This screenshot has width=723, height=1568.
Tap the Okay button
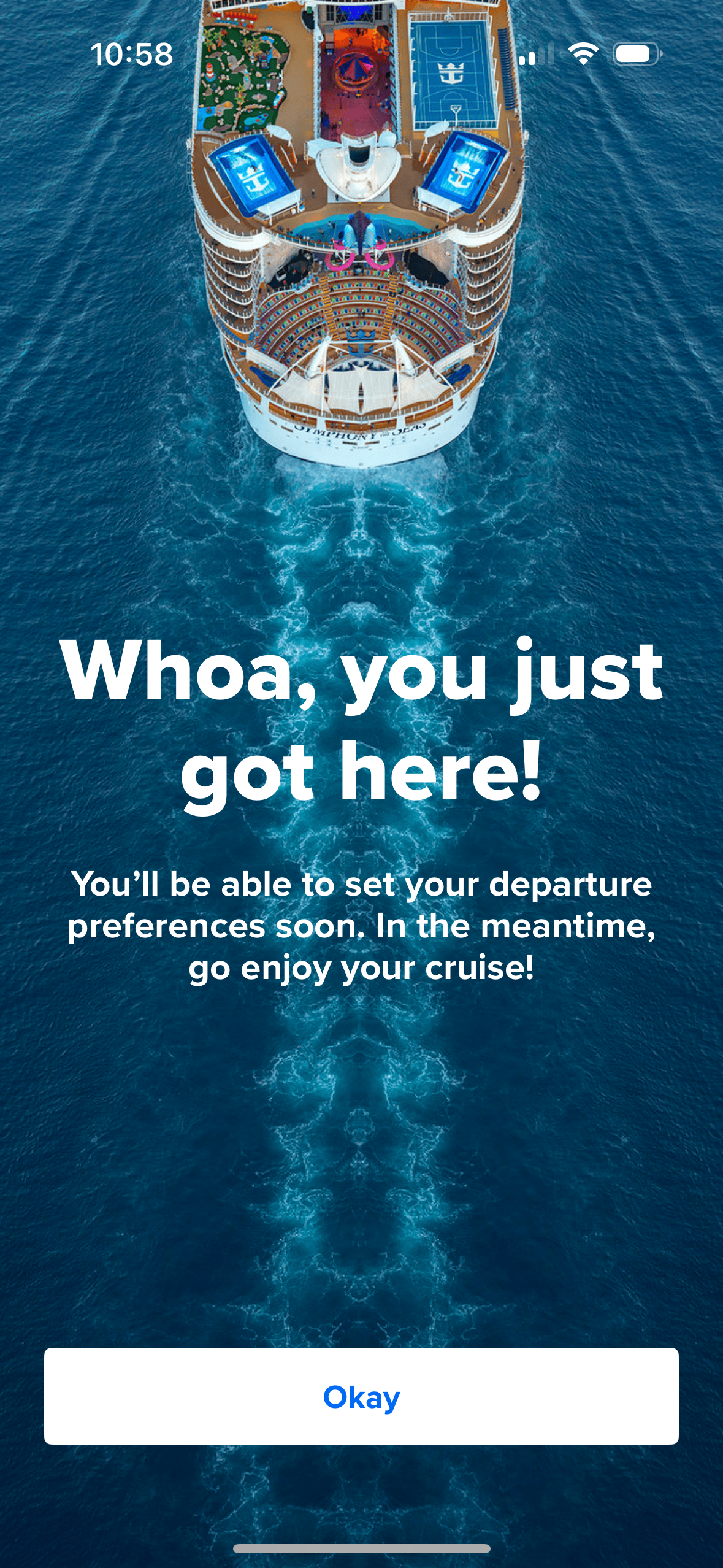point(361,1396)
